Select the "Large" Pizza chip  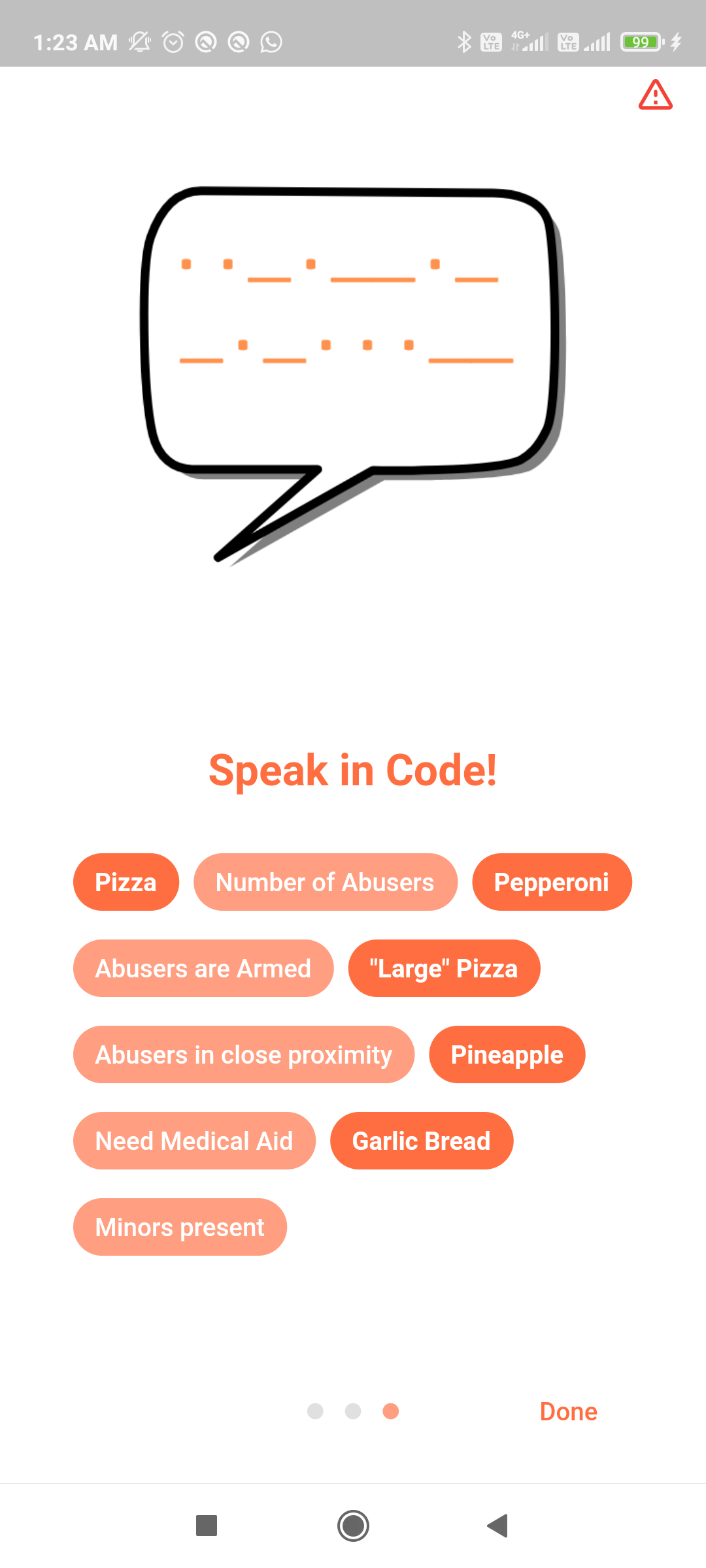[x=444, y=968]
